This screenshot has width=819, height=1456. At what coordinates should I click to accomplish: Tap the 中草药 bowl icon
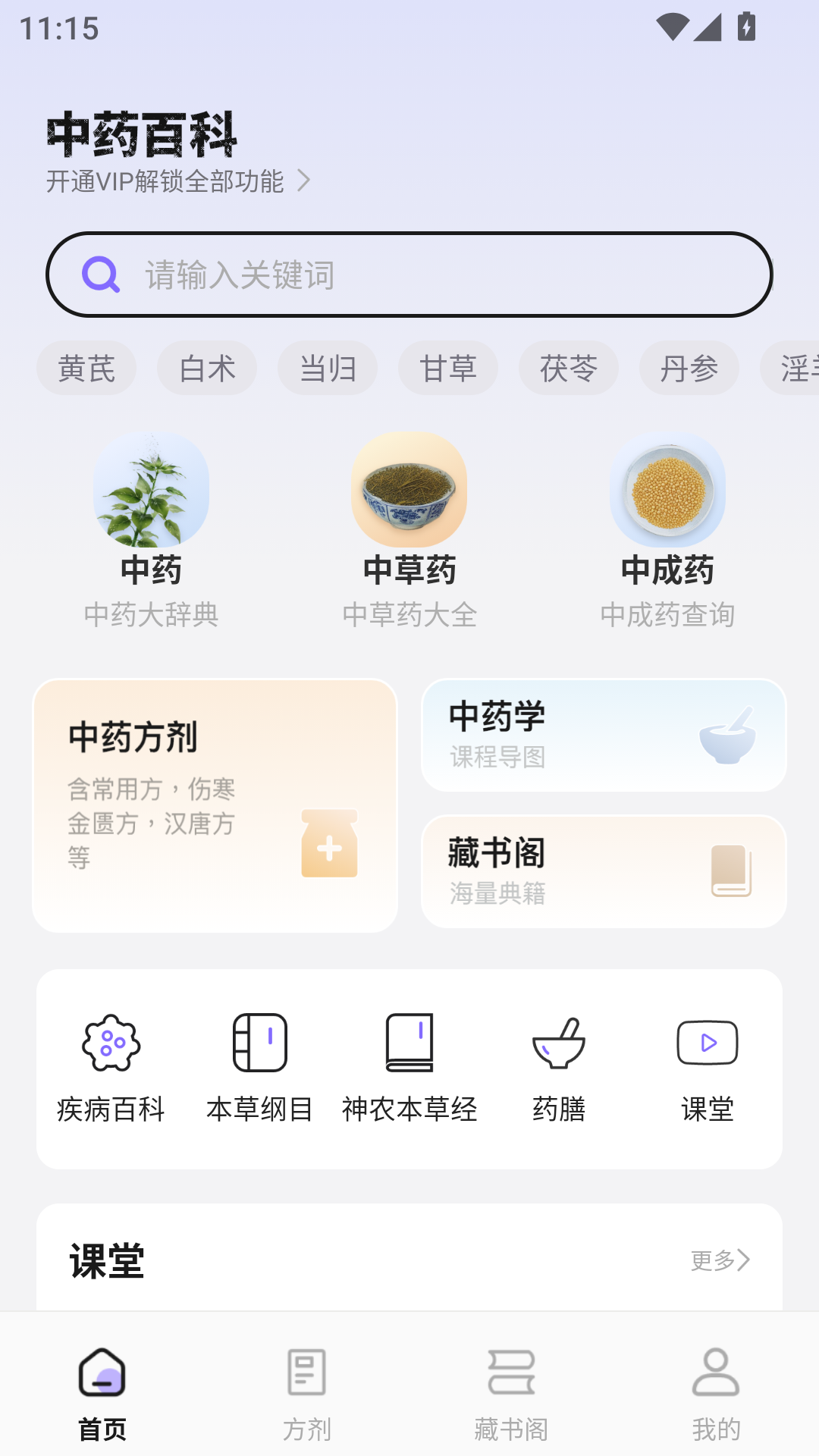click(x=409, y=491)
